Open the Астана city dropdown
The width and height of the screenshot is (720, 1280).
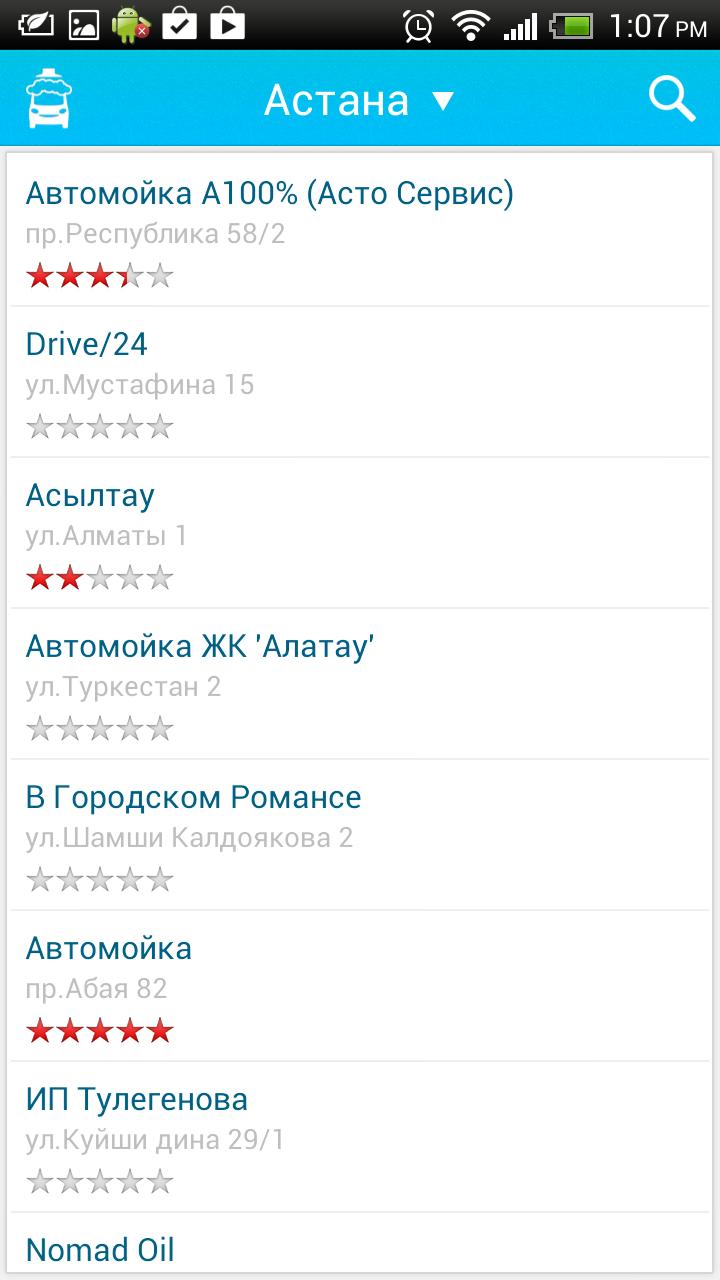336,97
